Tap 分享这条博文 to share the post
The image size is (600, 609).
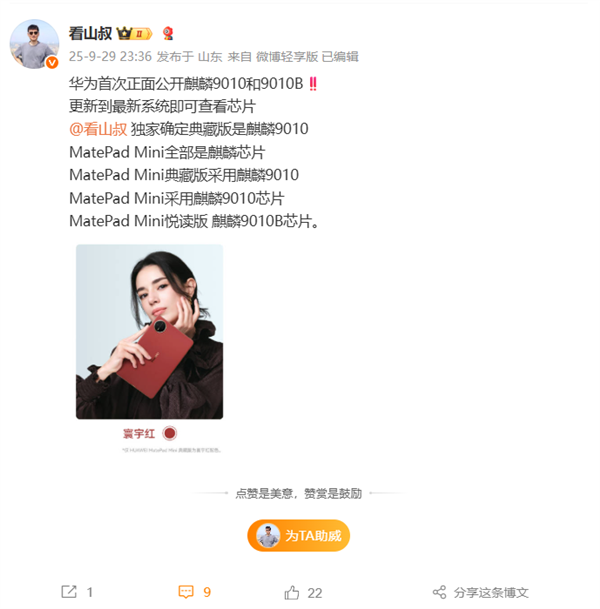tap(480, 592)
